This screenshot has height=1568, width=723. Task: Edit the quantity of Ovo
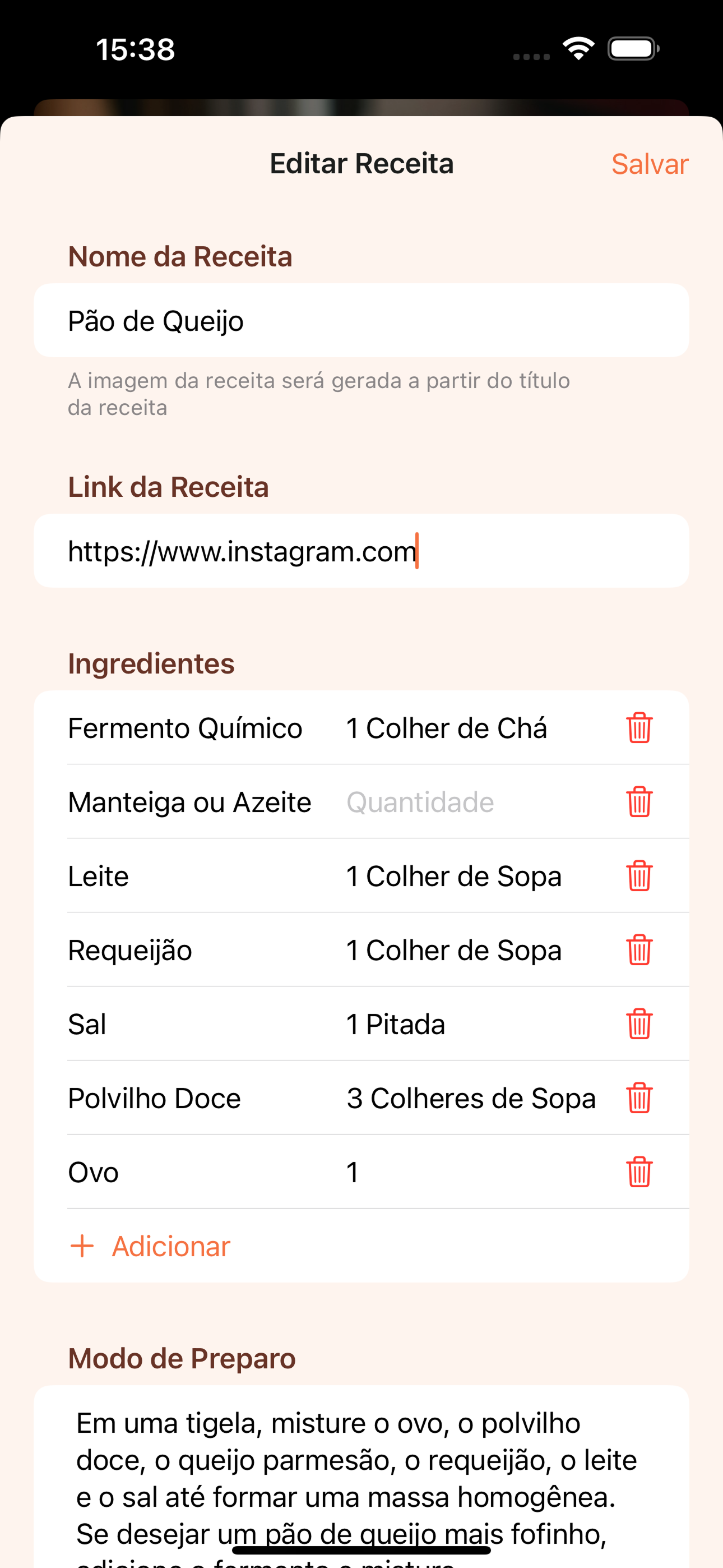point(475,1172)
